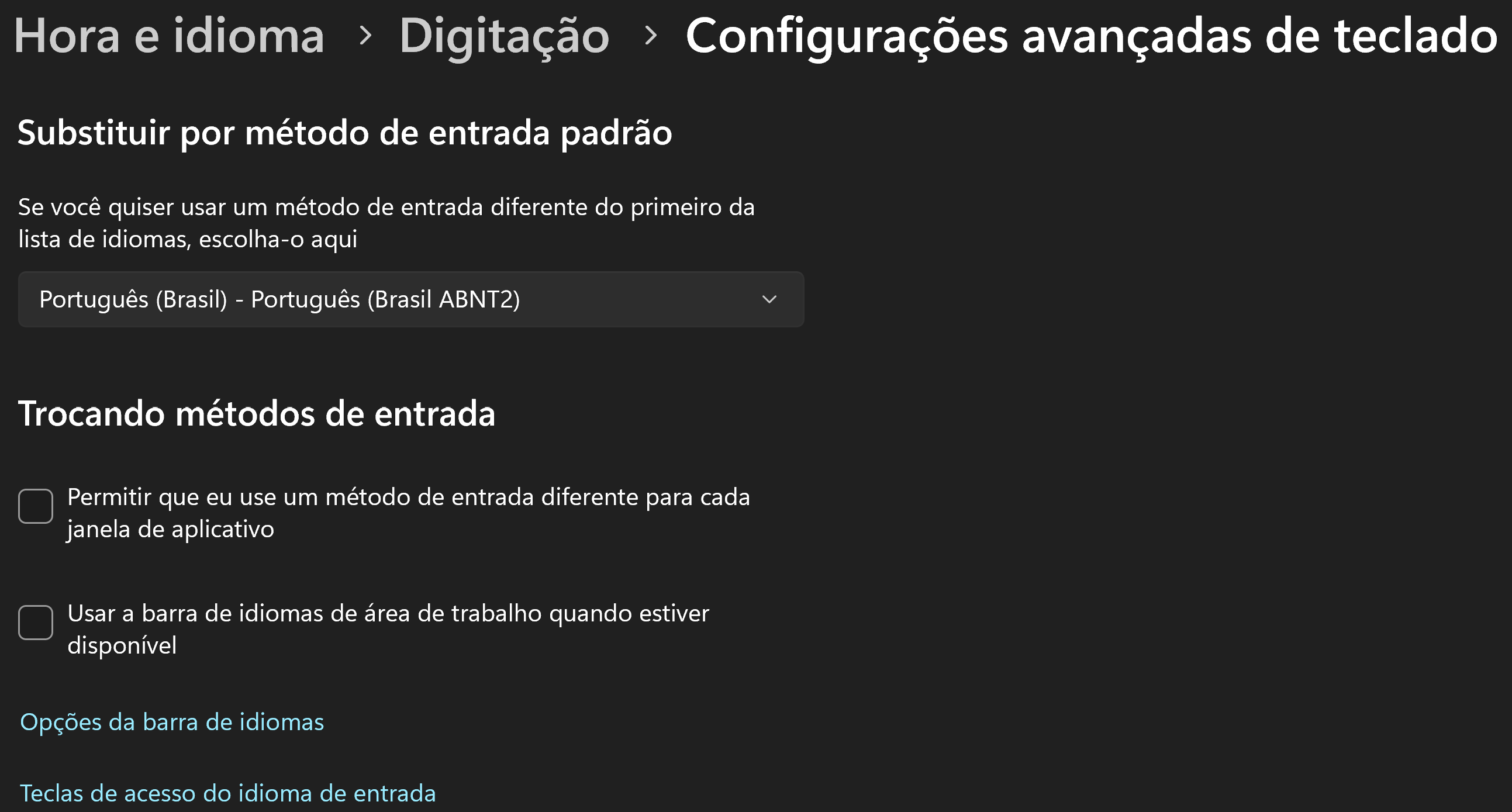Open Opções da barra de idiomas
Screen dimensions: 1512x812
[172, 721]
